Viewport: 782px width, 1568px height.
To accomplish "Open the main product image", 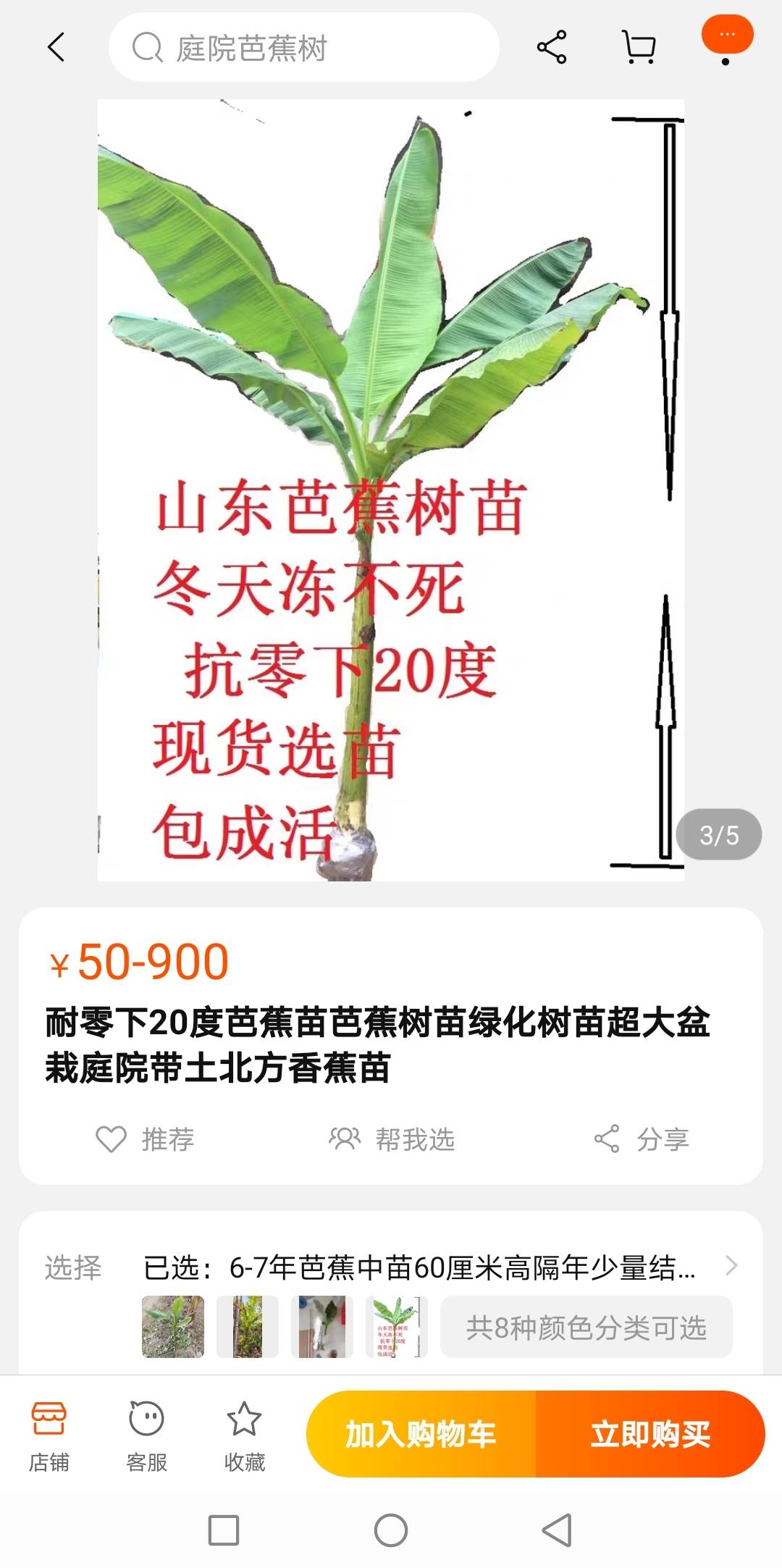I will tap(391, 490).
